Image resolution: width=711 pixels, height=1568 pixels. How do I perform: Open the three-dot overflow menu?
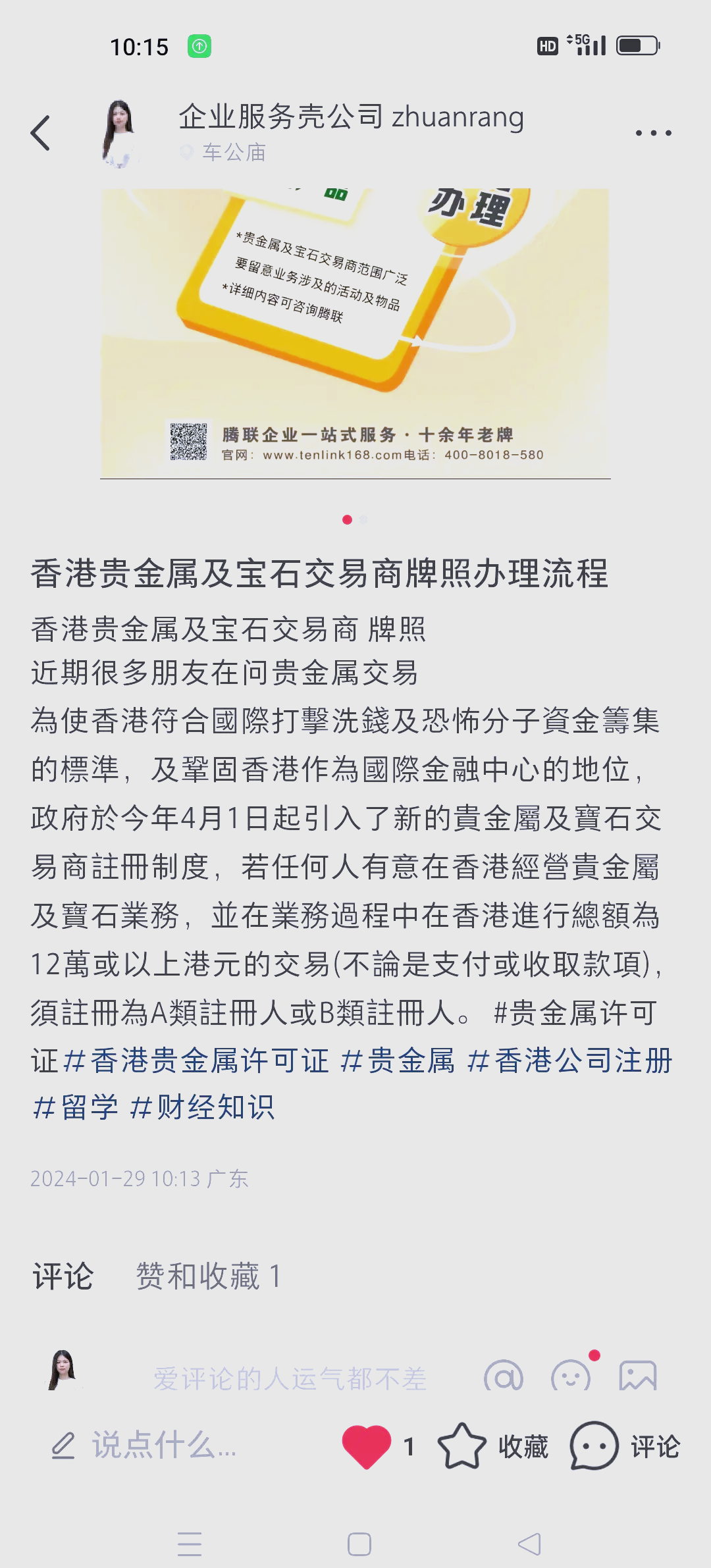653,133
